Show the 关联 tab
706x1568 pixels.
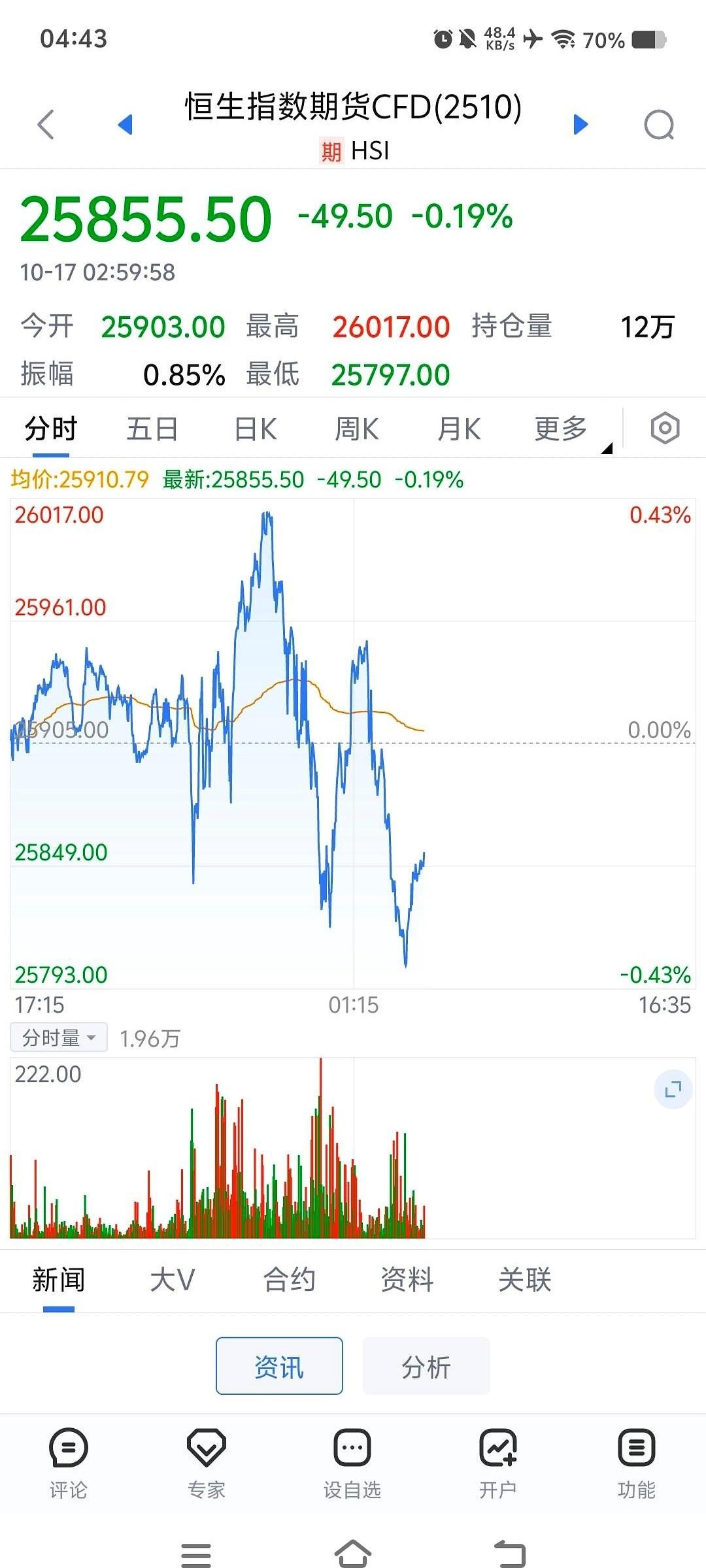coord(524,1279)
